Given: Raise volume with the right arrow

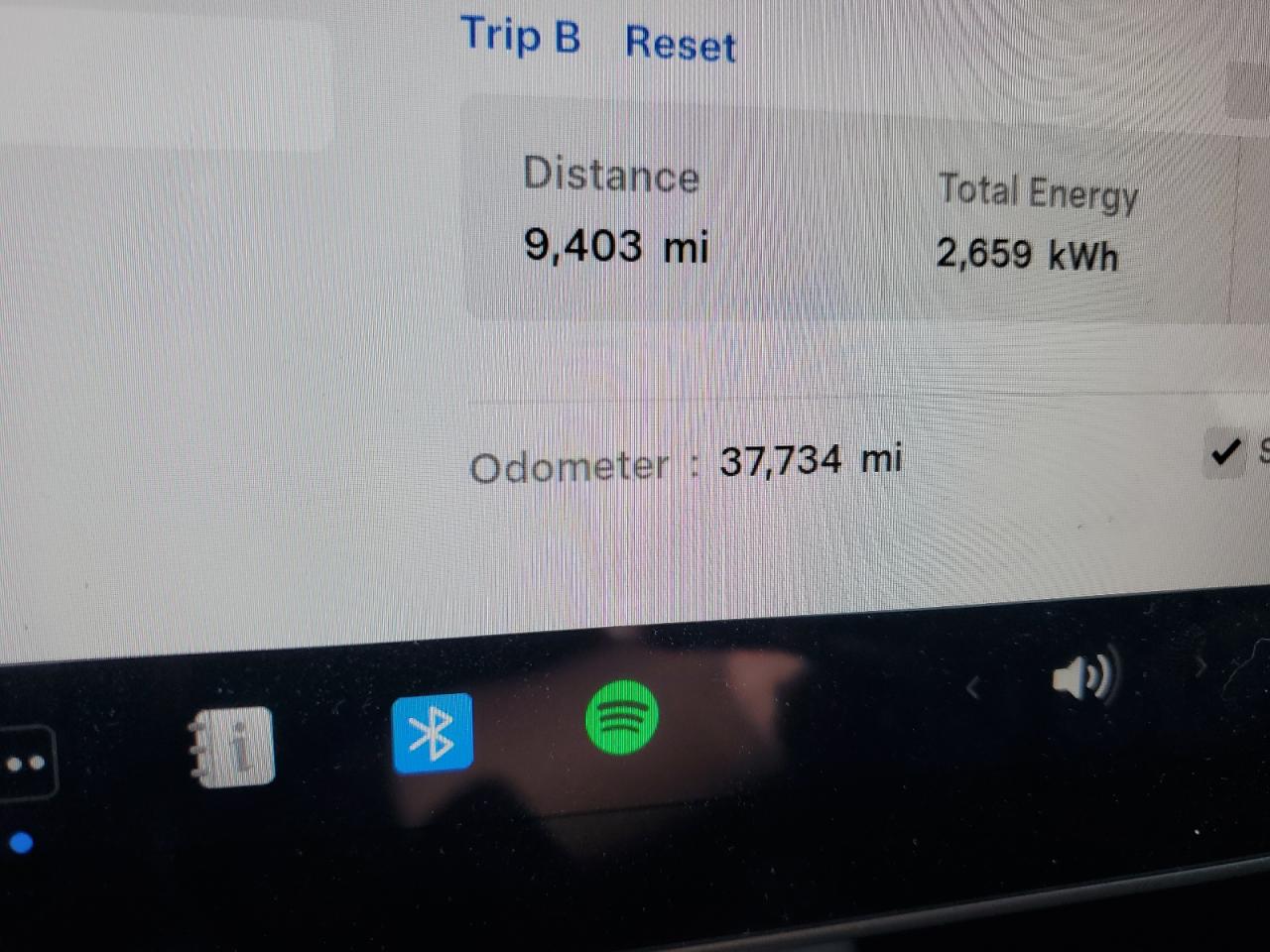Looking at the screenshot, I should click(1200, 667).
